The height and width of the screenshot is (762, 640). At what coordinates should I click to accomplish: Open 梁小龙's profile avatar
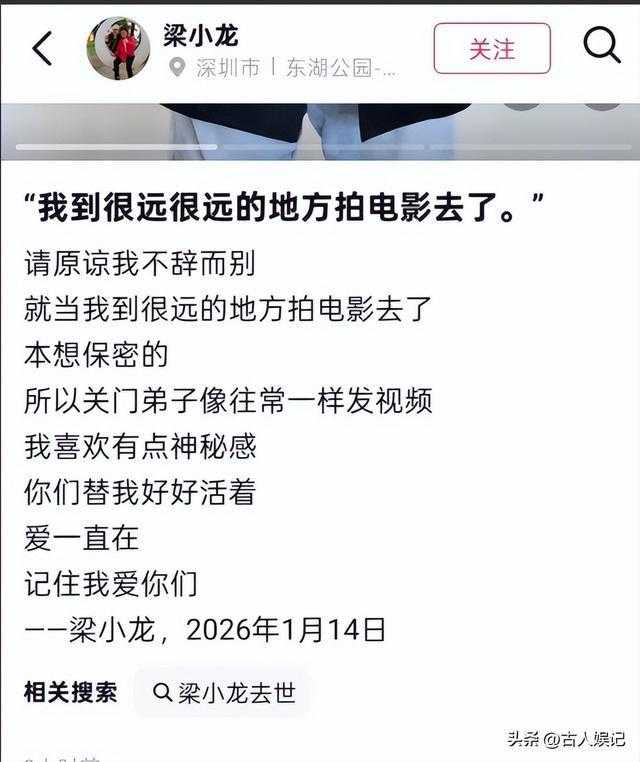(x=118, y=48)
